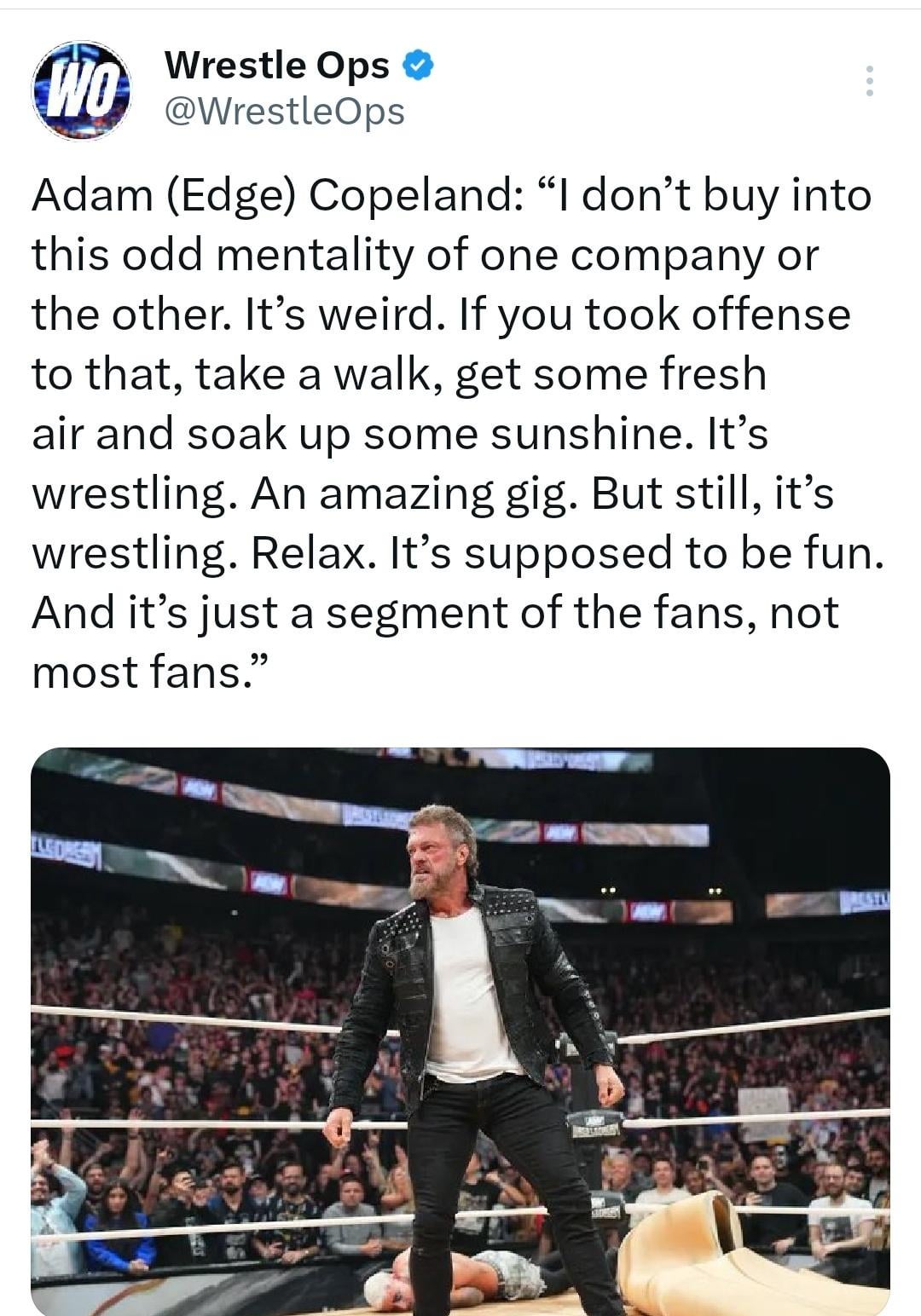Open the tweet overflow menu
This screenshot has height=1316, width=921.
(869, 81)
